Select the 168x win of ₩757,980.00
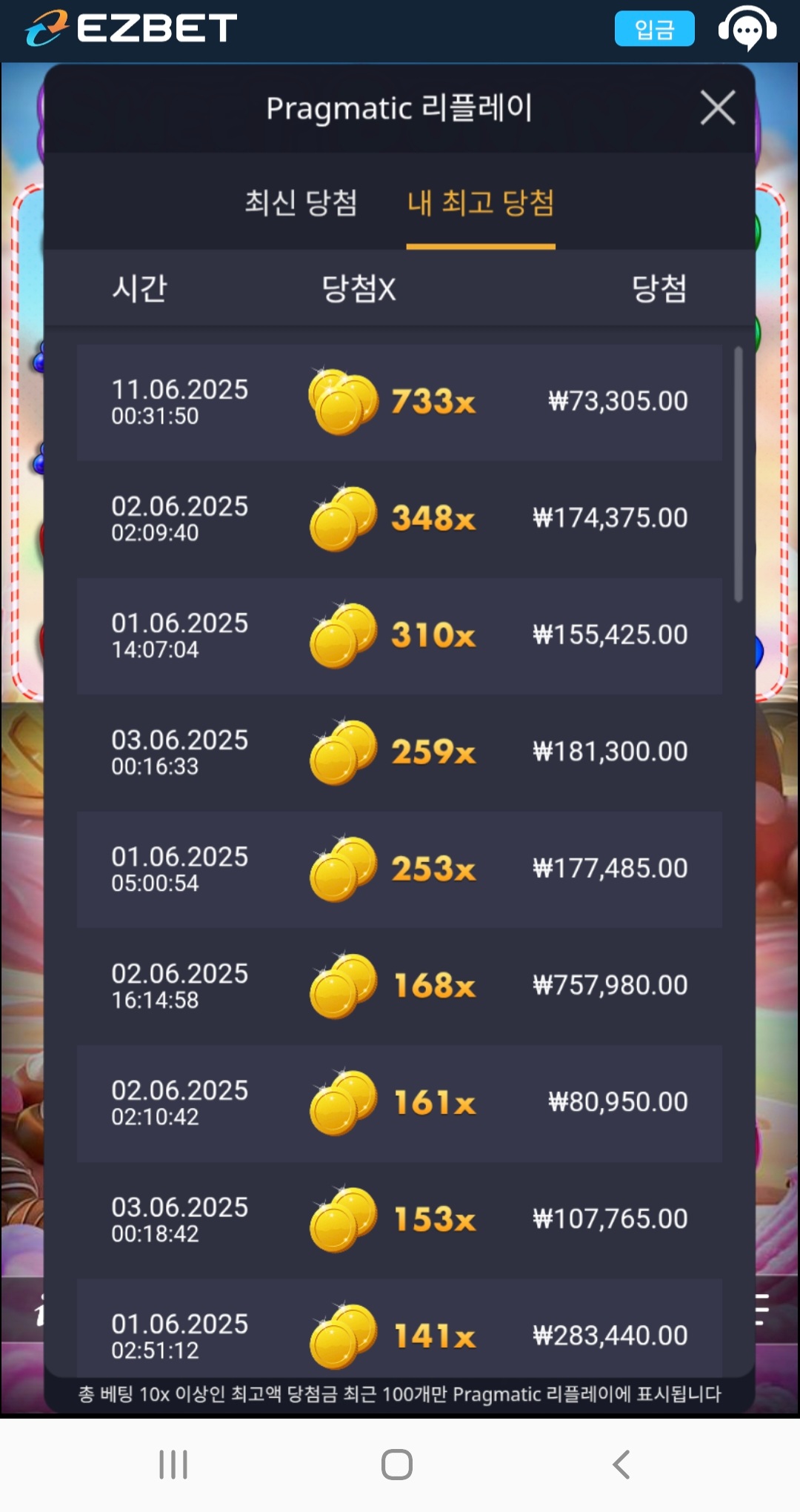 (399, 986)
